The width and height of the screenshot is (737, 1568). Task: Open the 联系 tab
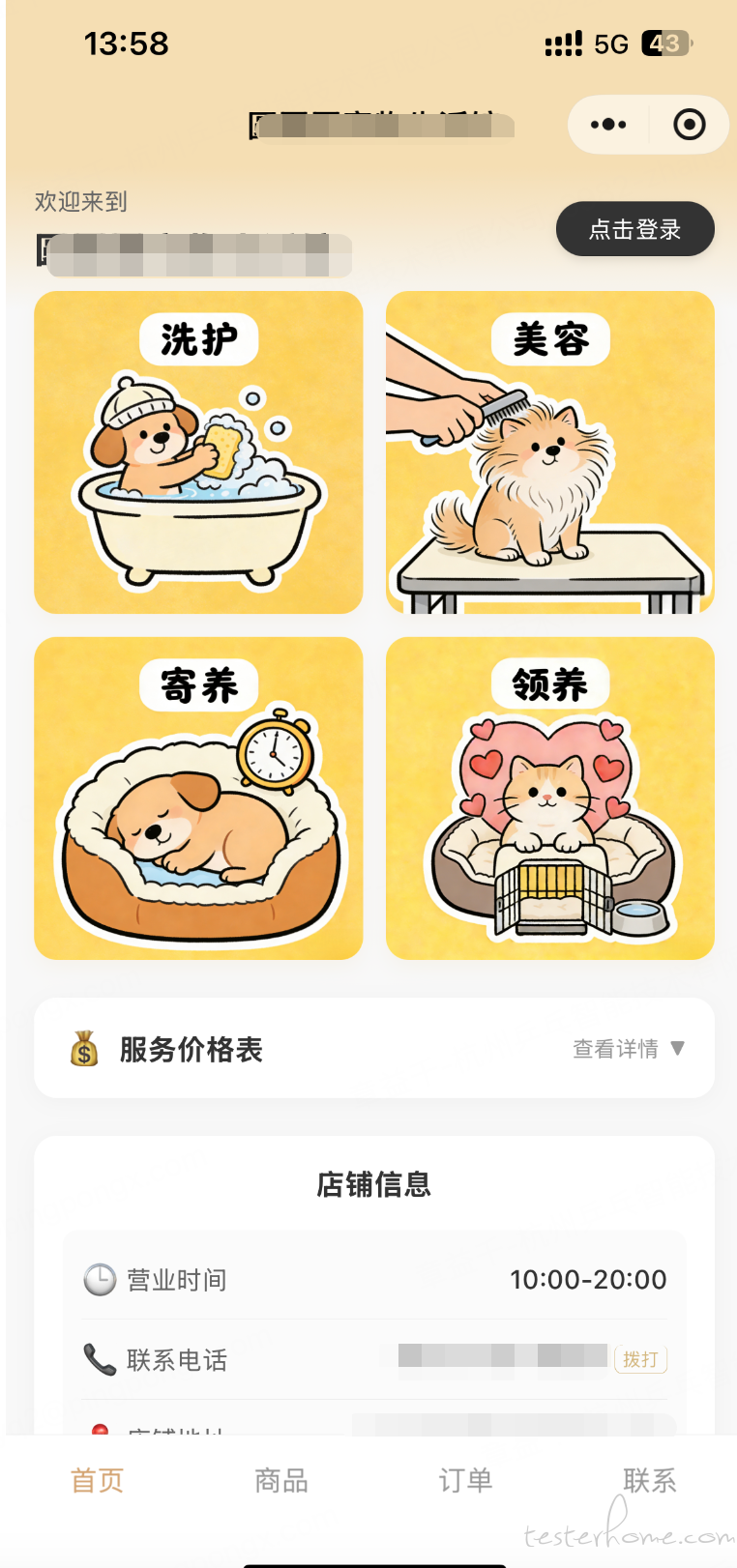(x=649, y=1480)
